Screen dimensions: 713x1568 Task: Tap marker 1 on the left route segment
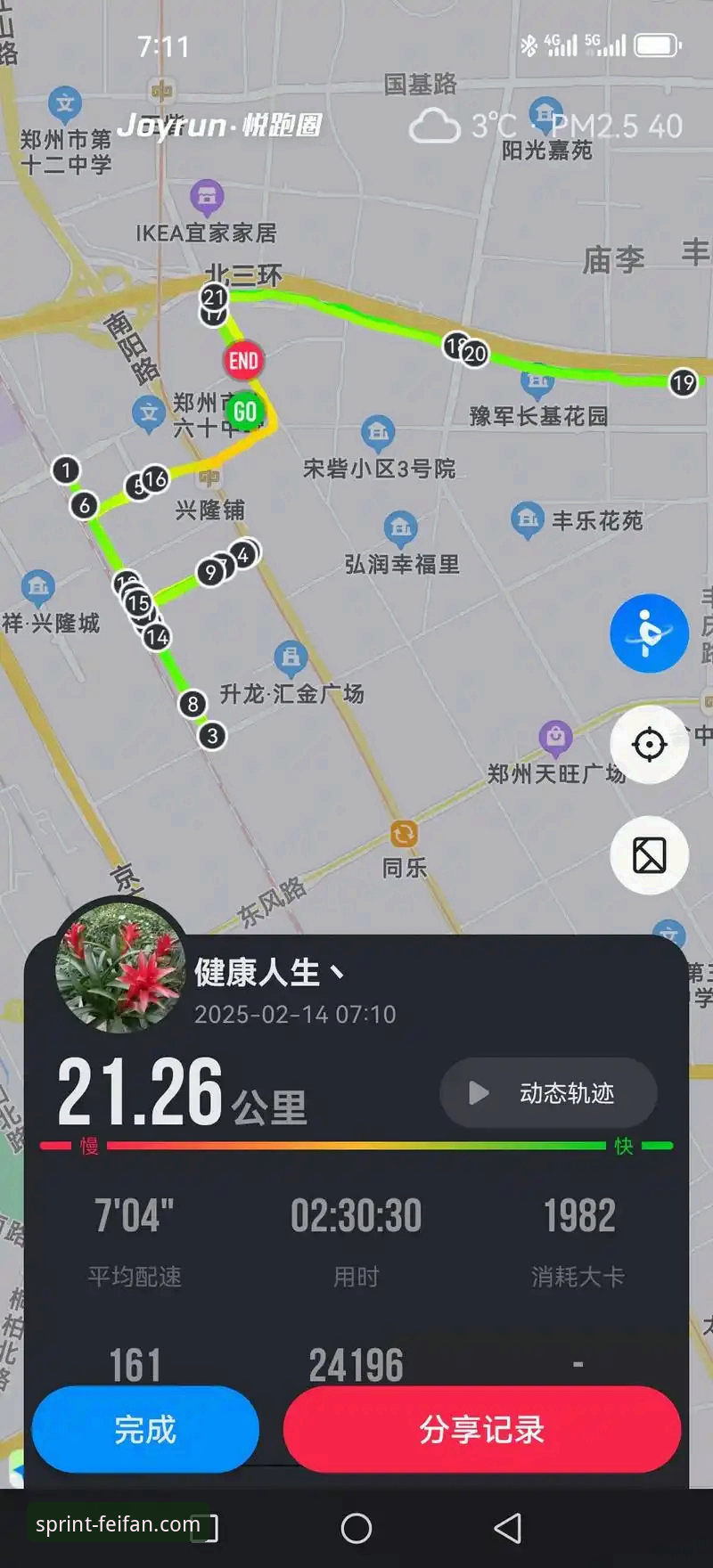(66, 470)
